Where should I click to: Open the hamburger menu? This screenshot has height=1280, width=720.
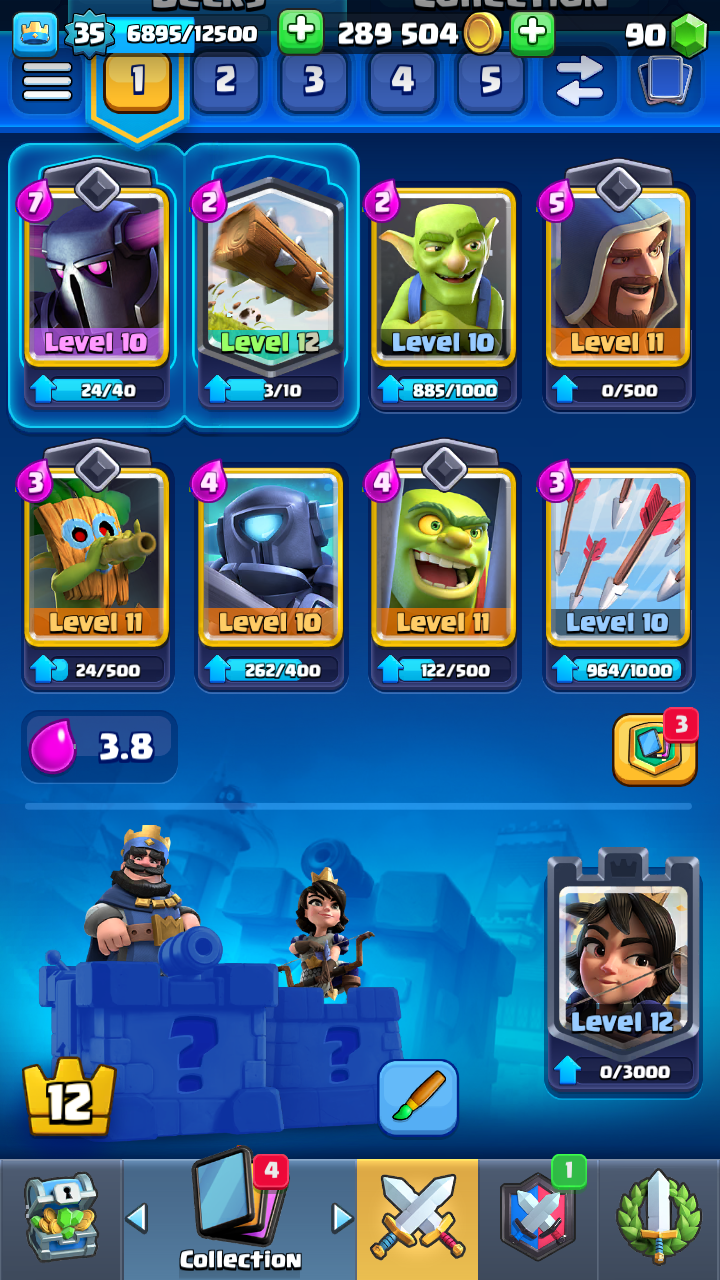(x=47, y=81)
